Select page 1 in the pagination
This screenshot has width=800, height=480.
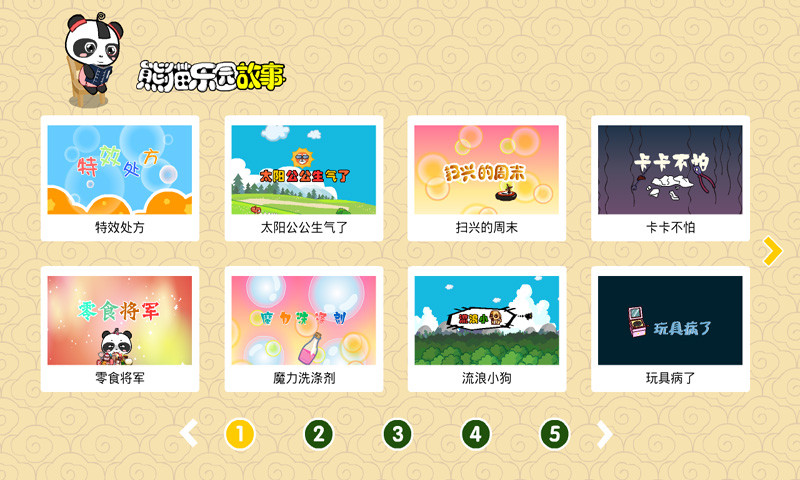pyautogui.click(x=240, y=434)
